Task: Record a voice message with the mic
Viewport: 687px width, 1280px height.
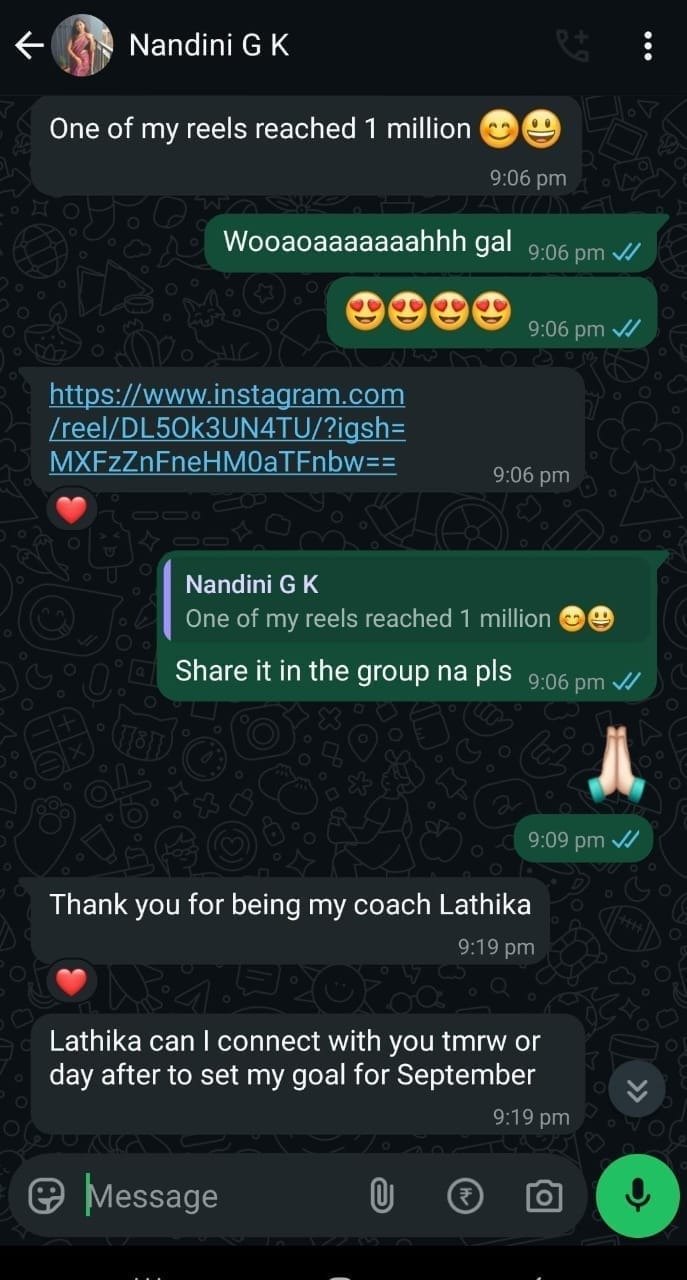Action: click(x=637, y=1196)
